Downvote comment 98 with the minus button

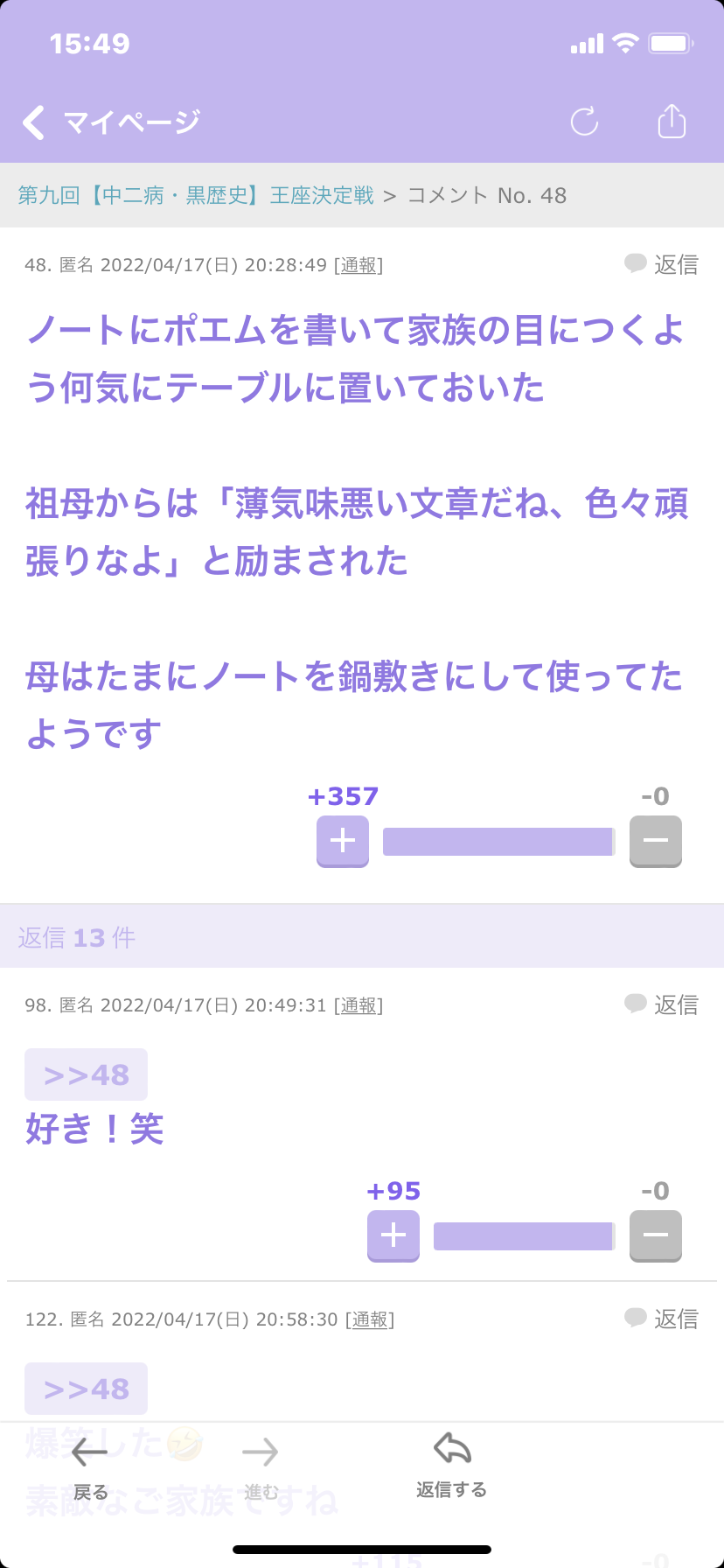pos(656,1236)
